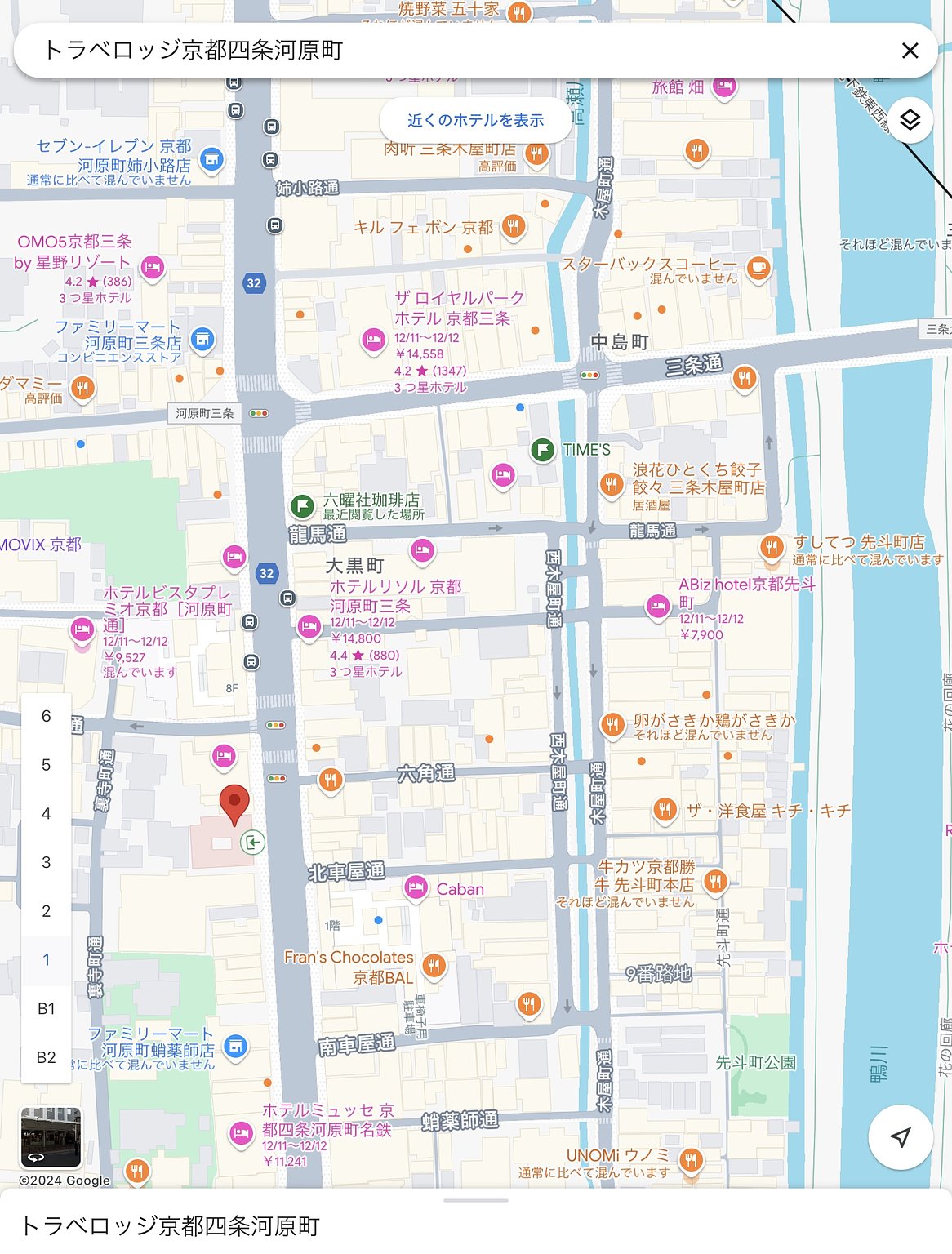Open the Street View thumbnail
The height and width of the screenshot is (1254, 952).
point(51,1137)
